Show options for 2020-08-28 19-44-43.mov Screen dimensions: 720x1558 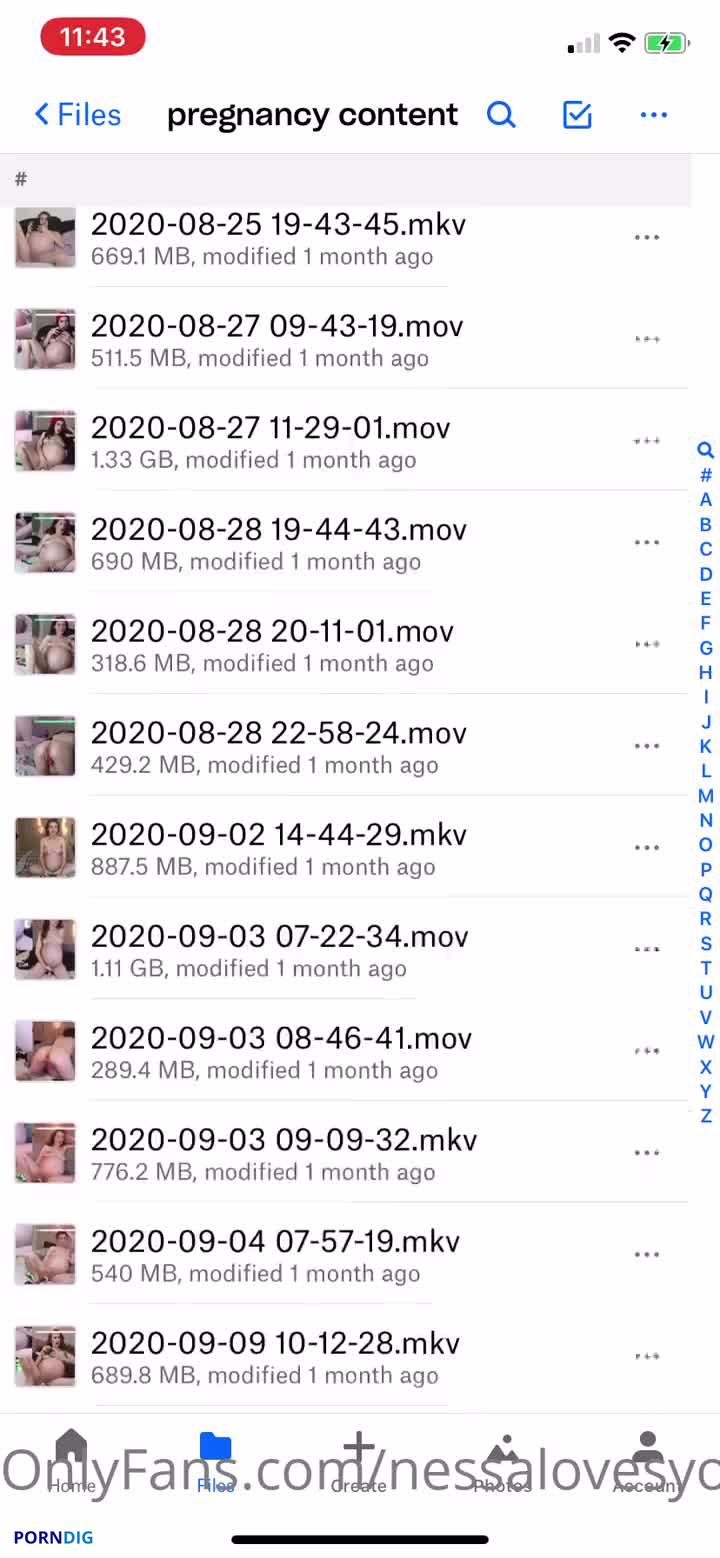(647, 543)
